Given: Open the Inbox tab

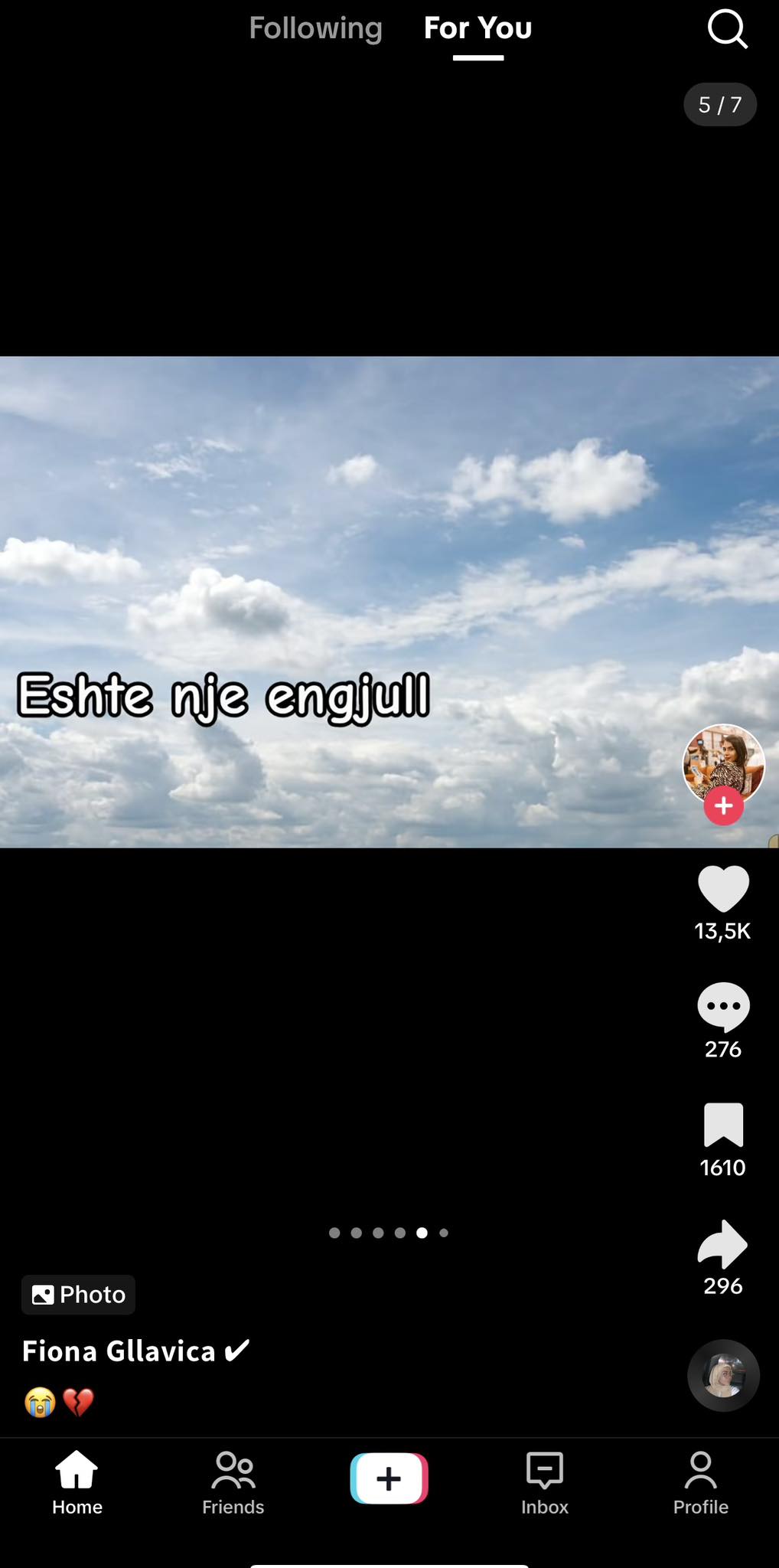Looking at the screenshot, I should 545,1482.
